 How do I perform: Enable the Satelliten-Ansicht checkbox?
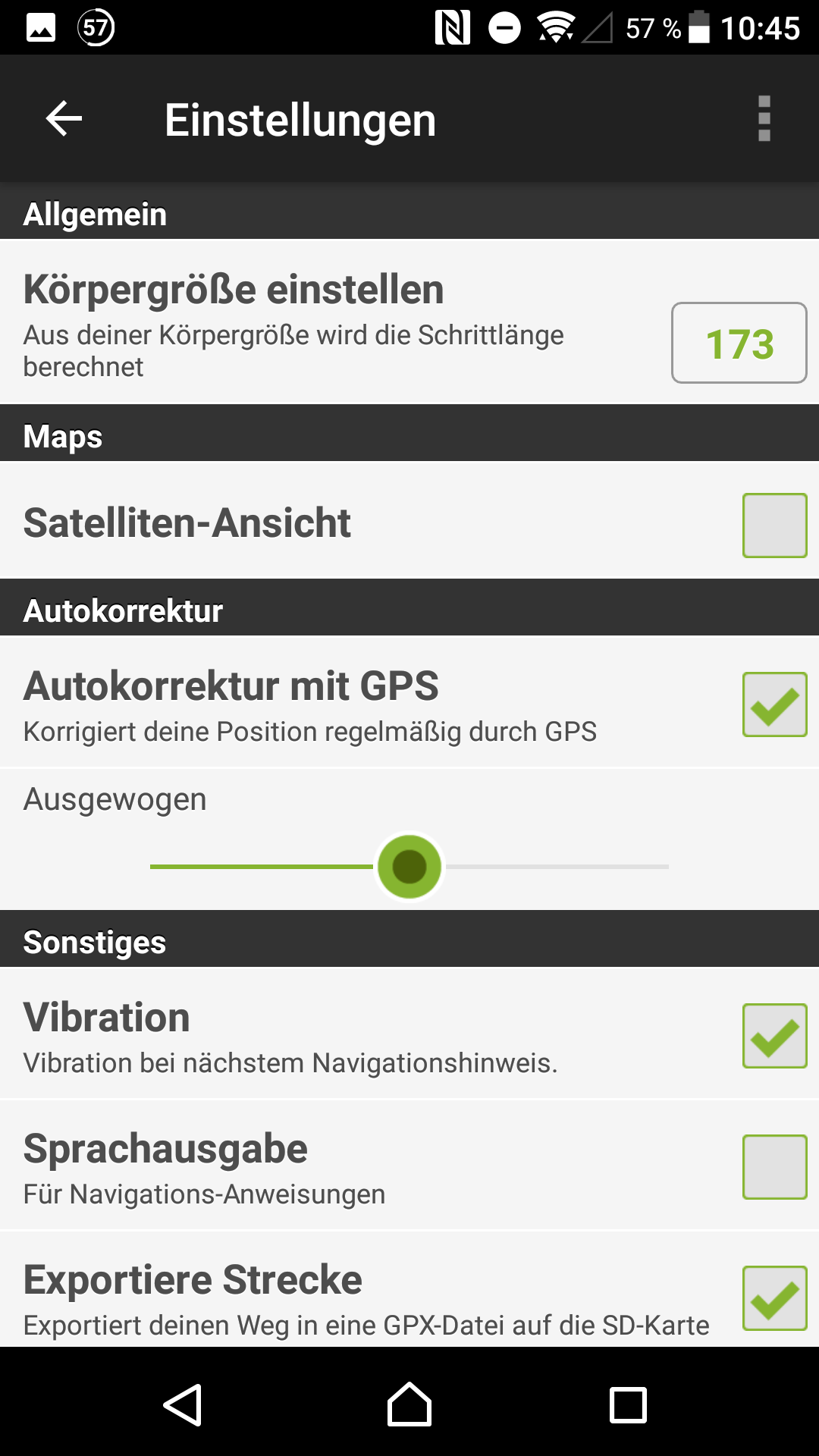point(774,525)
